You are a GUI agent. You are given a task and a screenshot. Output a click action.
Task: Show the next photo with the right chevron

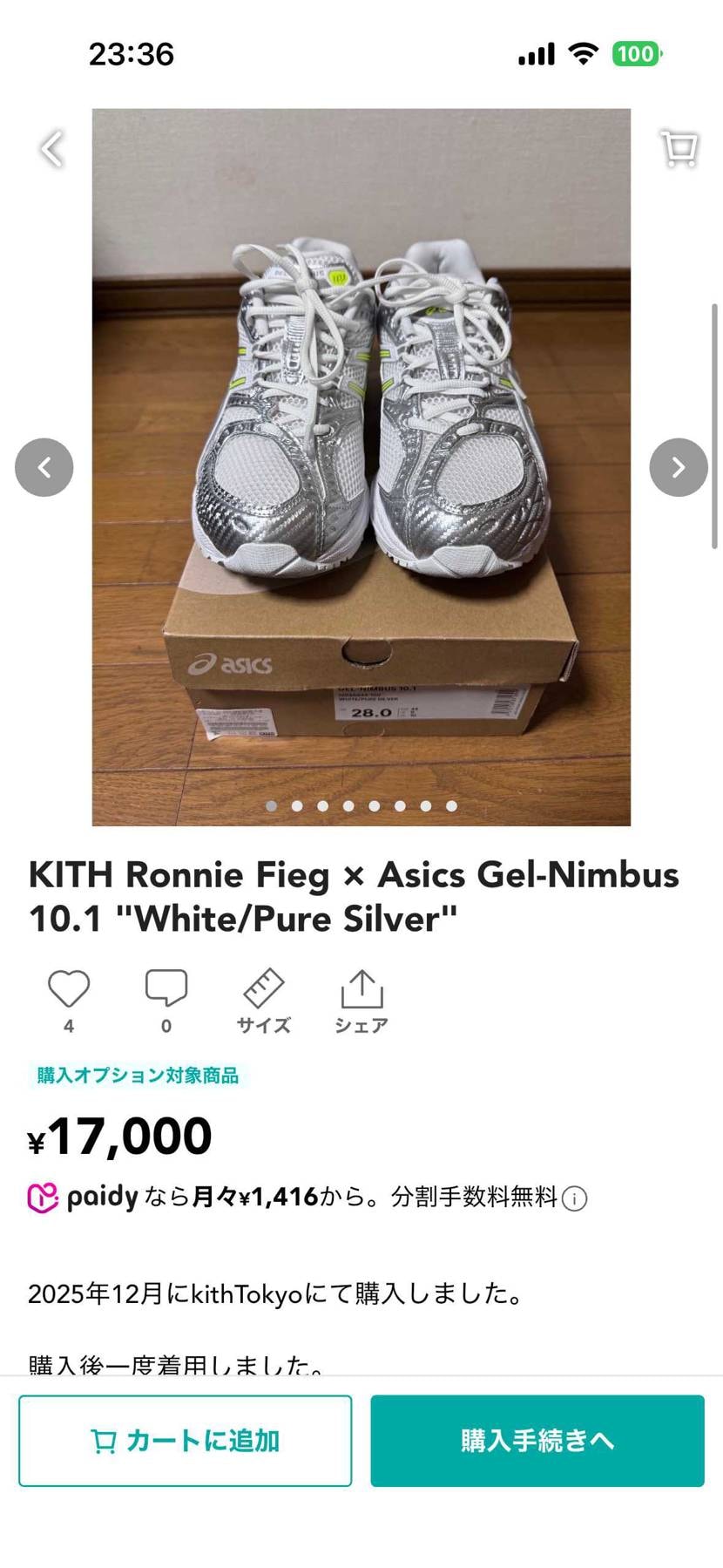coord(679,467)
